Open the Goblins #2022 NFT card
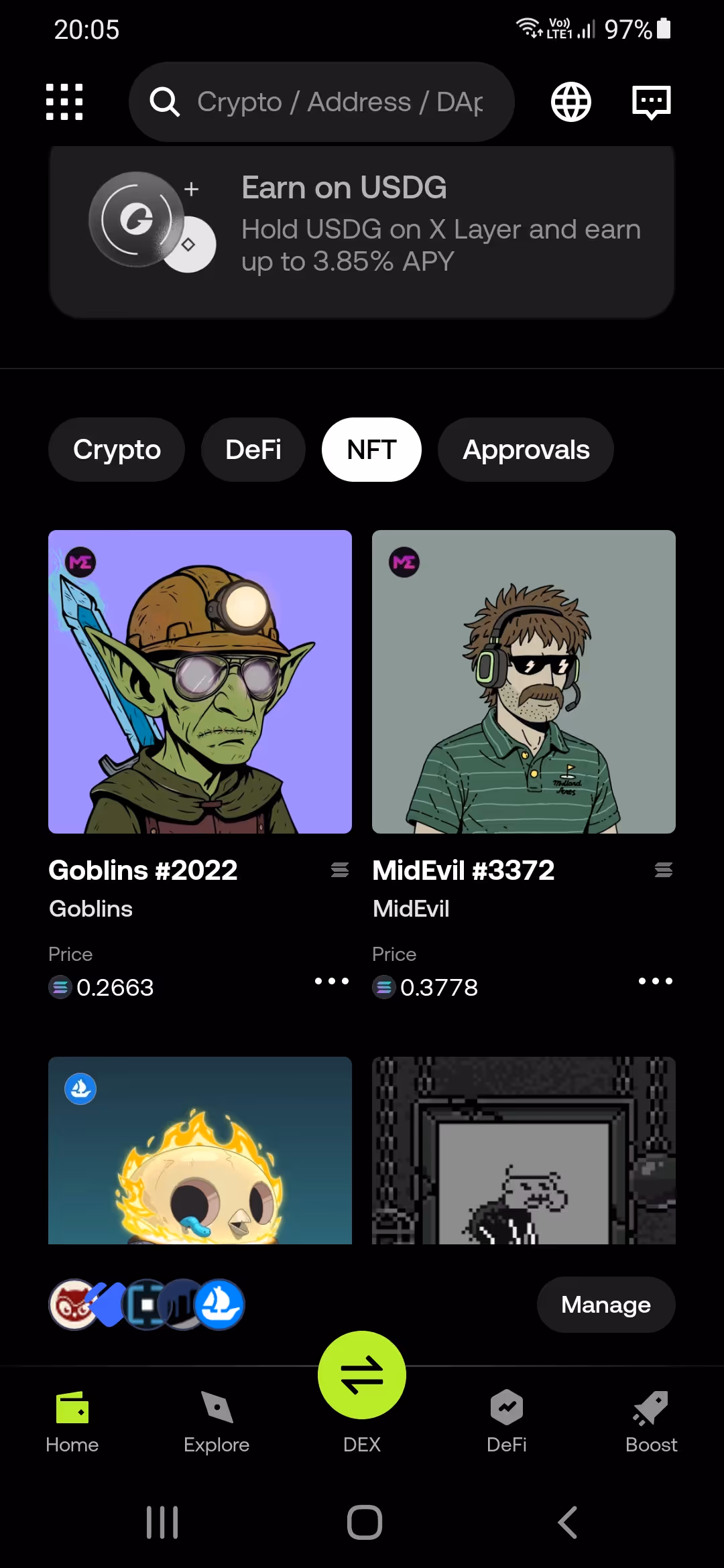The image size is (724, 1568). (200, 681)
